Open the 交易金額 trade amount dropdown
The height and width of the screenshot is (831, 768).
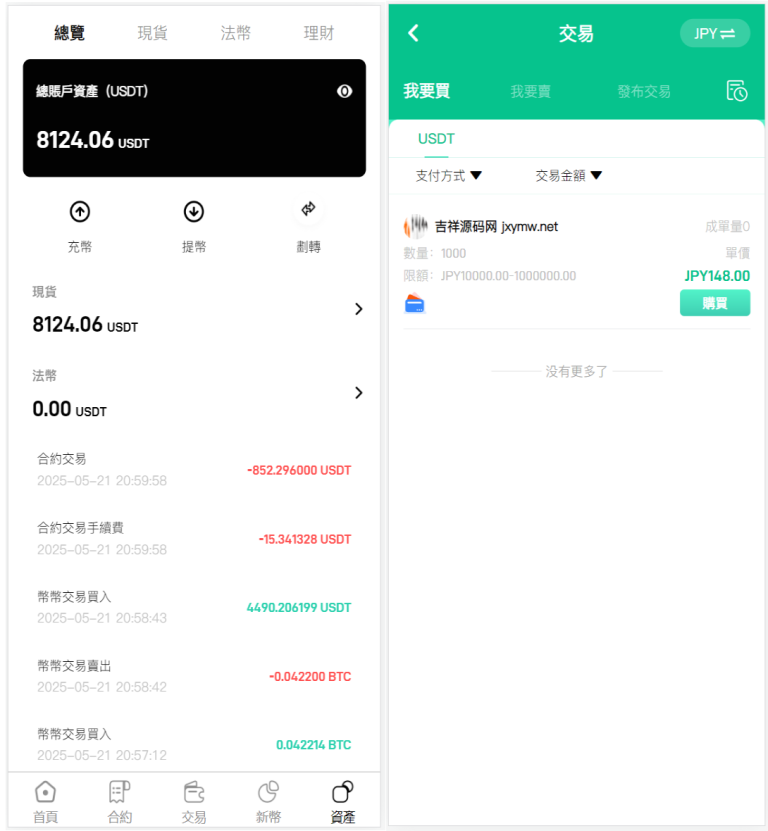tap(567, 174)
